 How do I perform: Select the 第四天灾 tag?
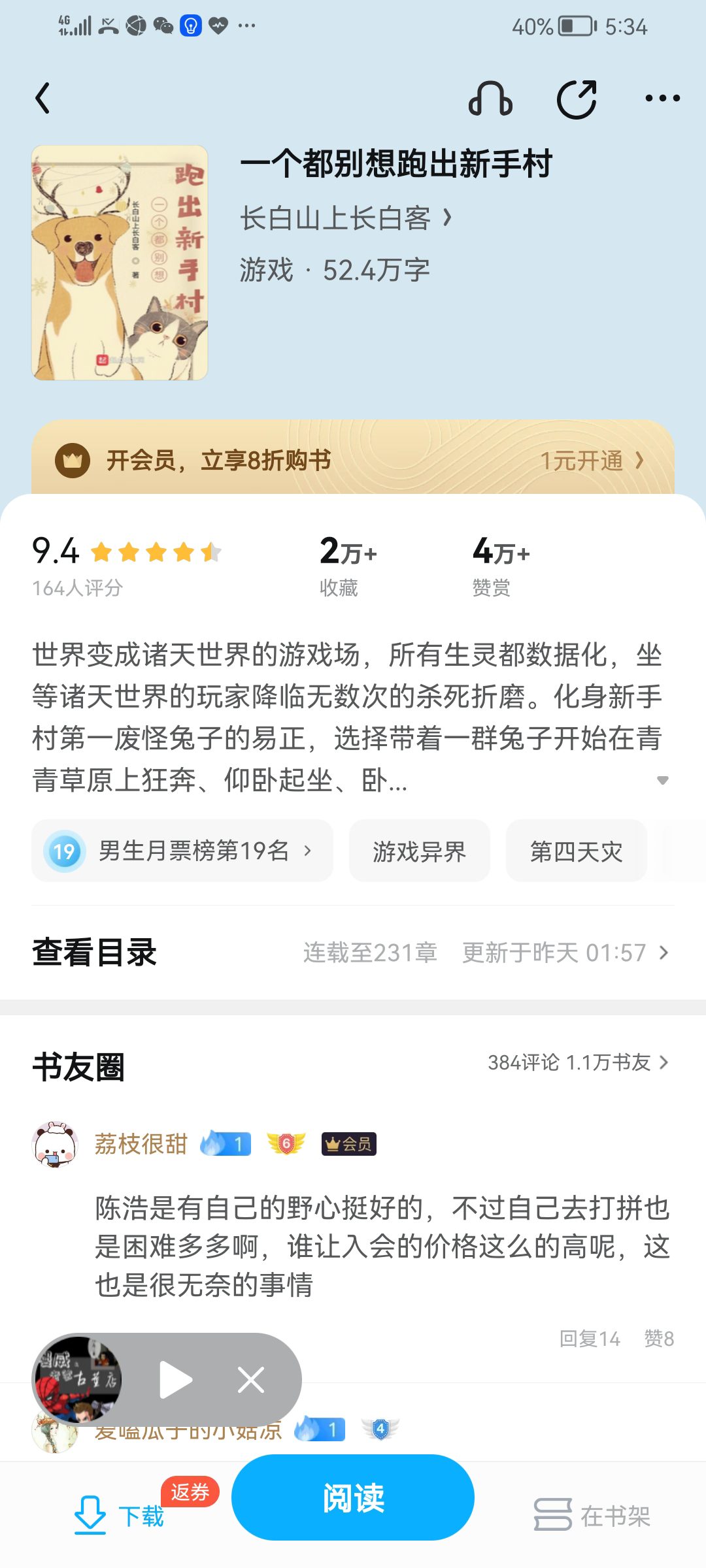click(x=576, y=851)
